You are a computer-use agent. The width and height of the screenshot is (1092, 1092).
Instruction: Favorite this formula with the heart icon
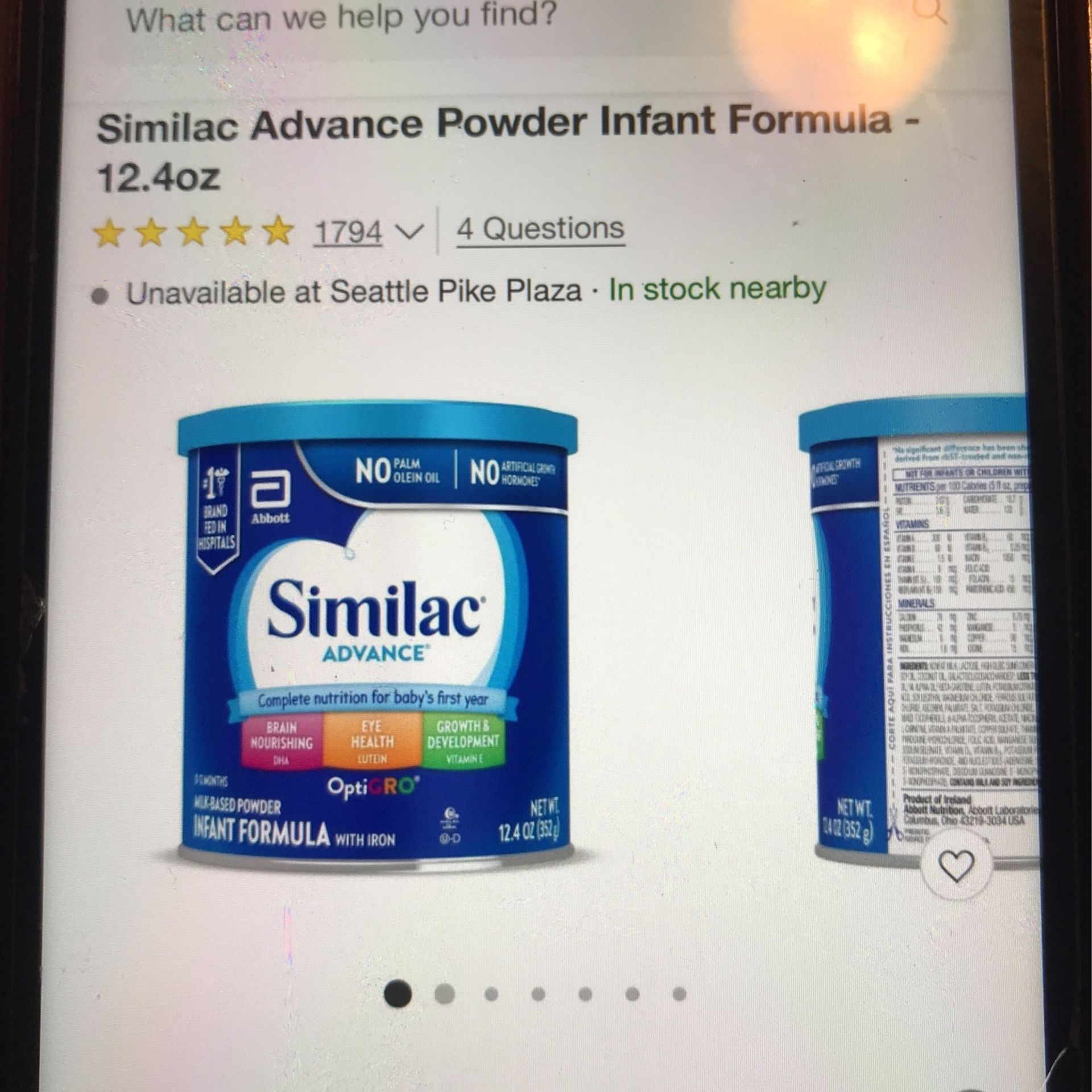(x=956, y=866)
